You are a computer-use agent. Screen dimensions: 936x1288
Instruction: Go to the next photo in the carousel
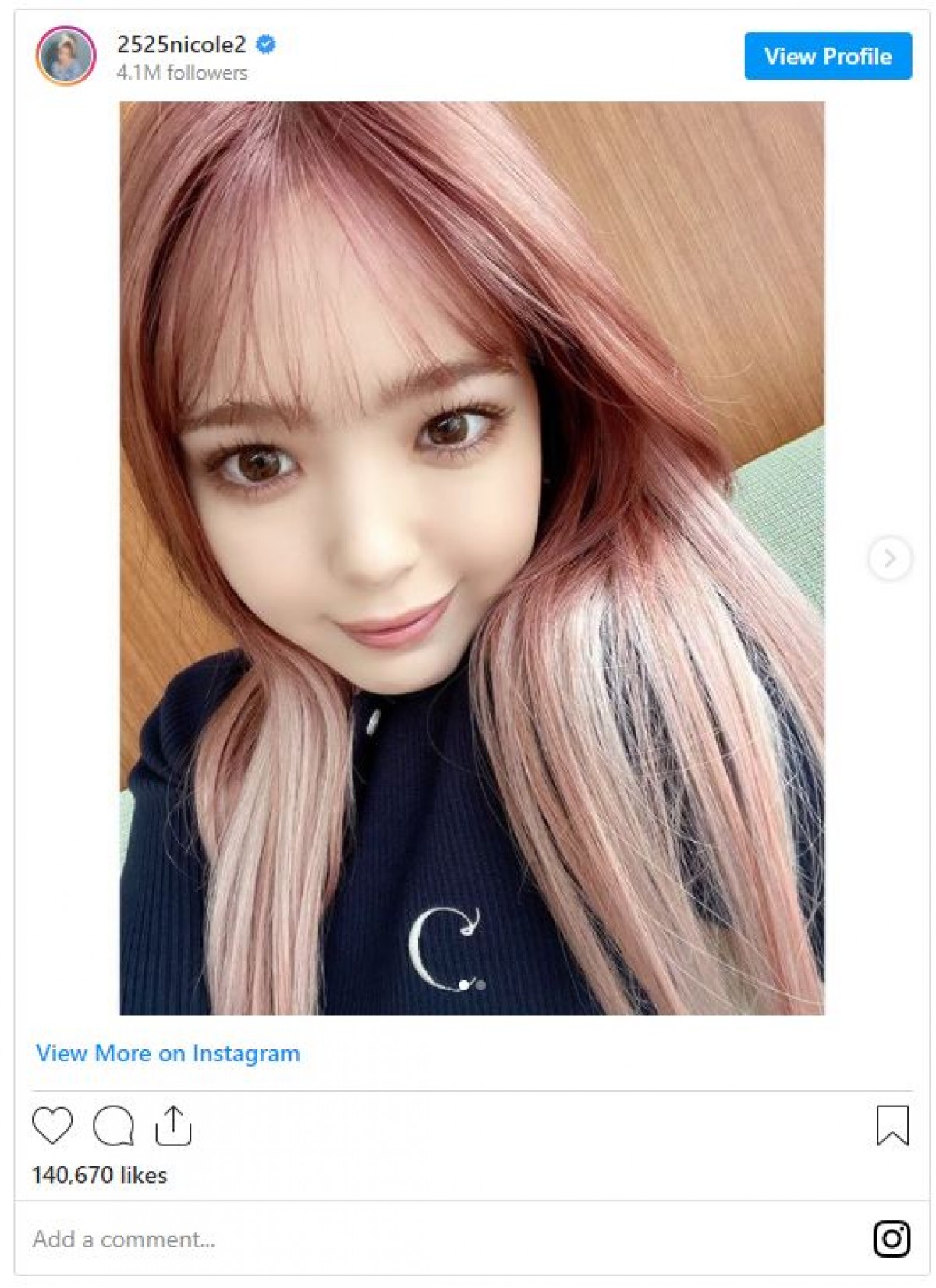click(889, 558)
